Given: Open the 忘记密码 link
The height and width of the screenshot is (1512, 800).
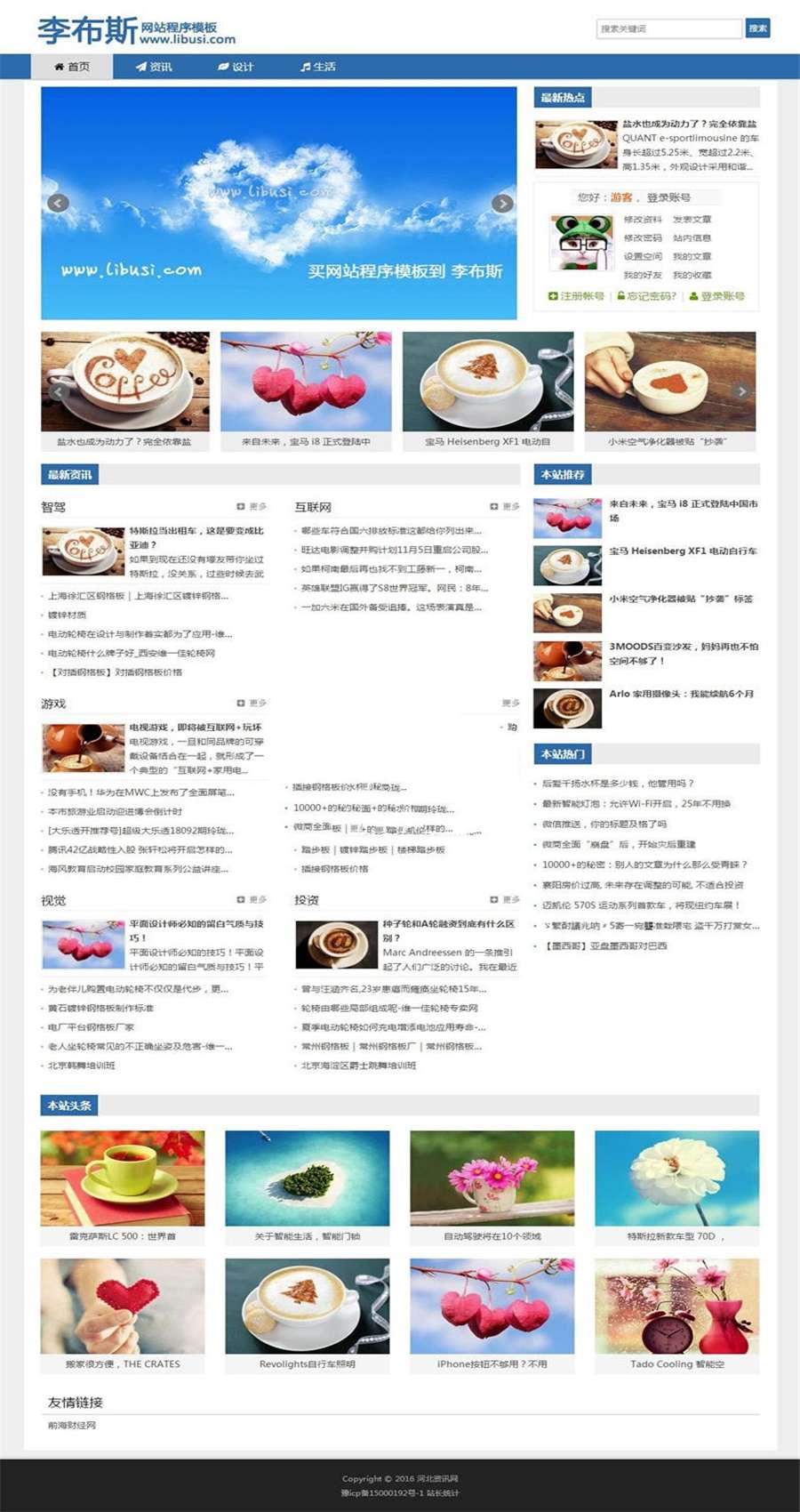Looking at the screenshot, I should click(647, 296).
